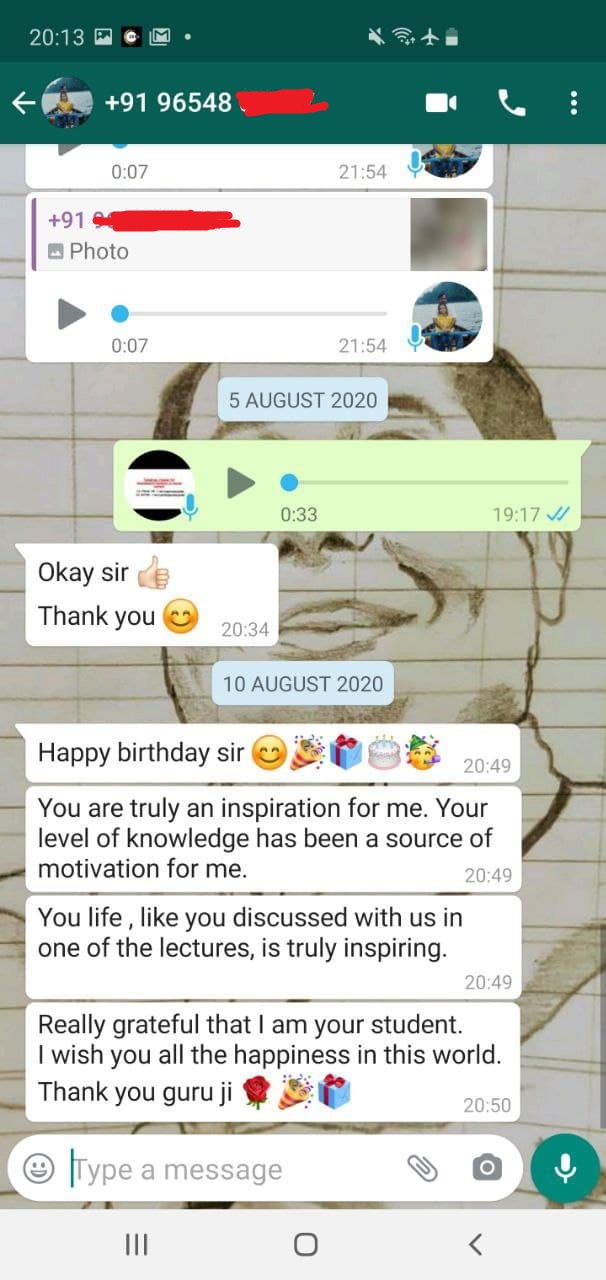The image size is (606, 1280).
Task: Start a video call
Action: [441, 103]
